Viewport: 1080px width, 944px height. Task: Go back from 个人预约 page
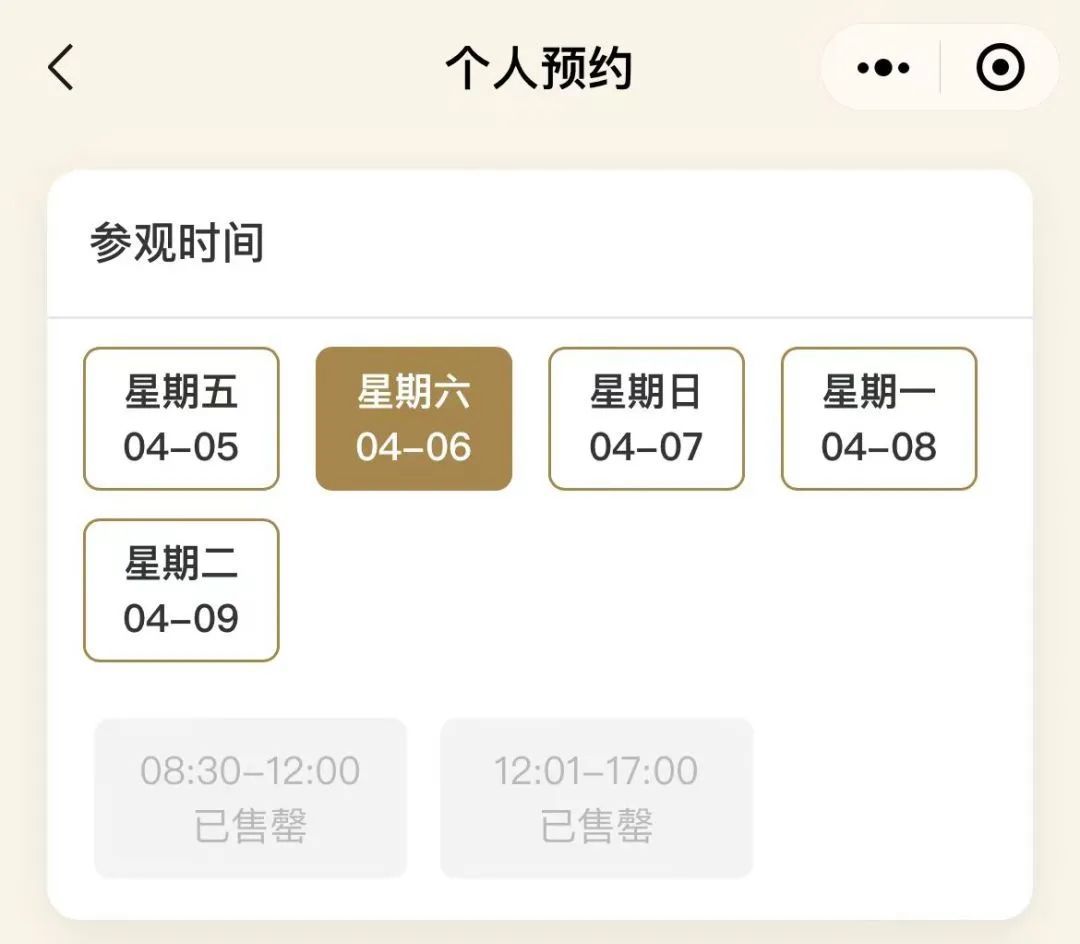tap(61, 69)
